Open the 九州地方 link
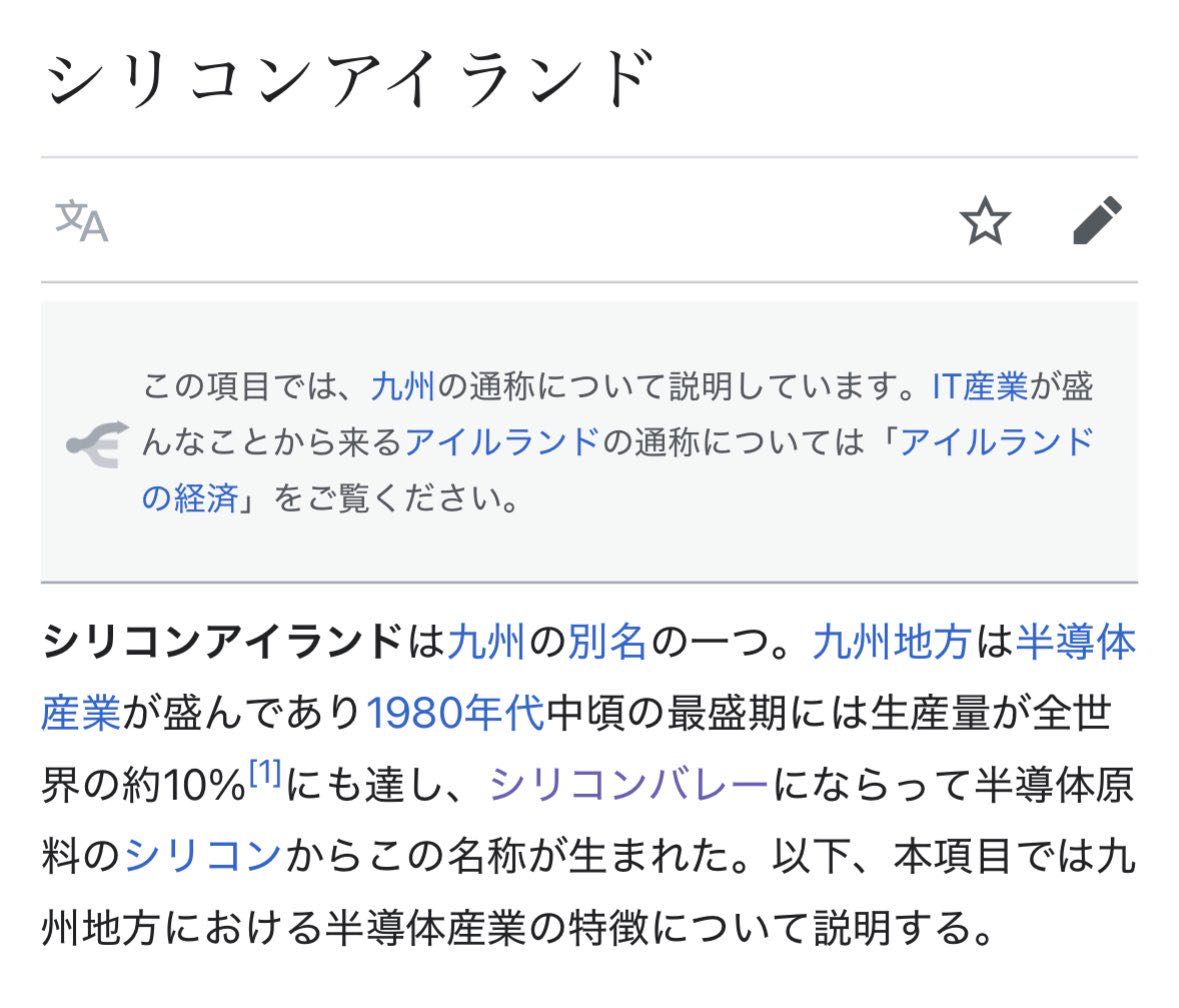This screenshot has height=1008, width=1179. [891, 643]
